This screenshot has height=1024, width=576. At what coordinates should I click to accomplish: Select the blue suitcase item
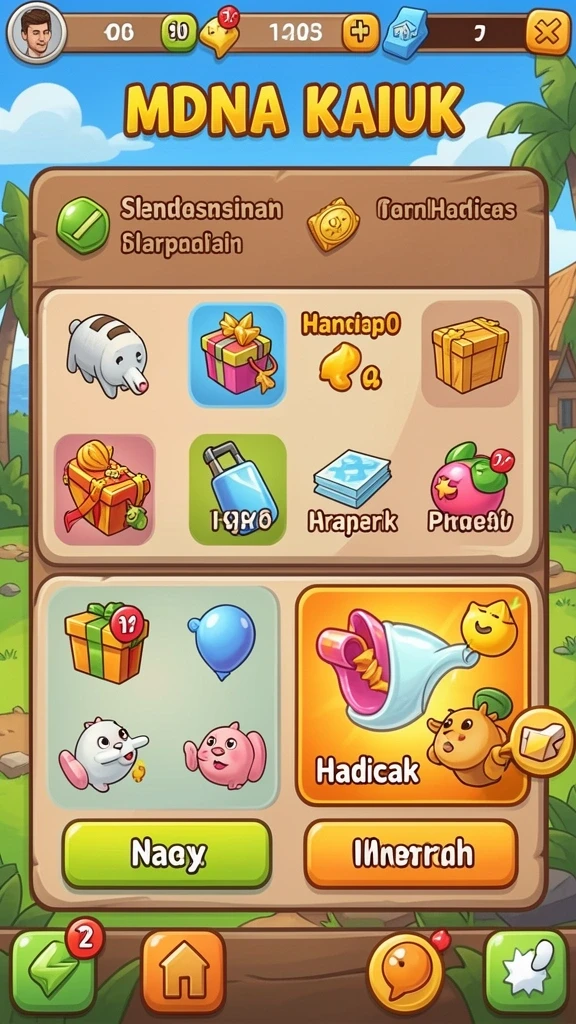238,490
